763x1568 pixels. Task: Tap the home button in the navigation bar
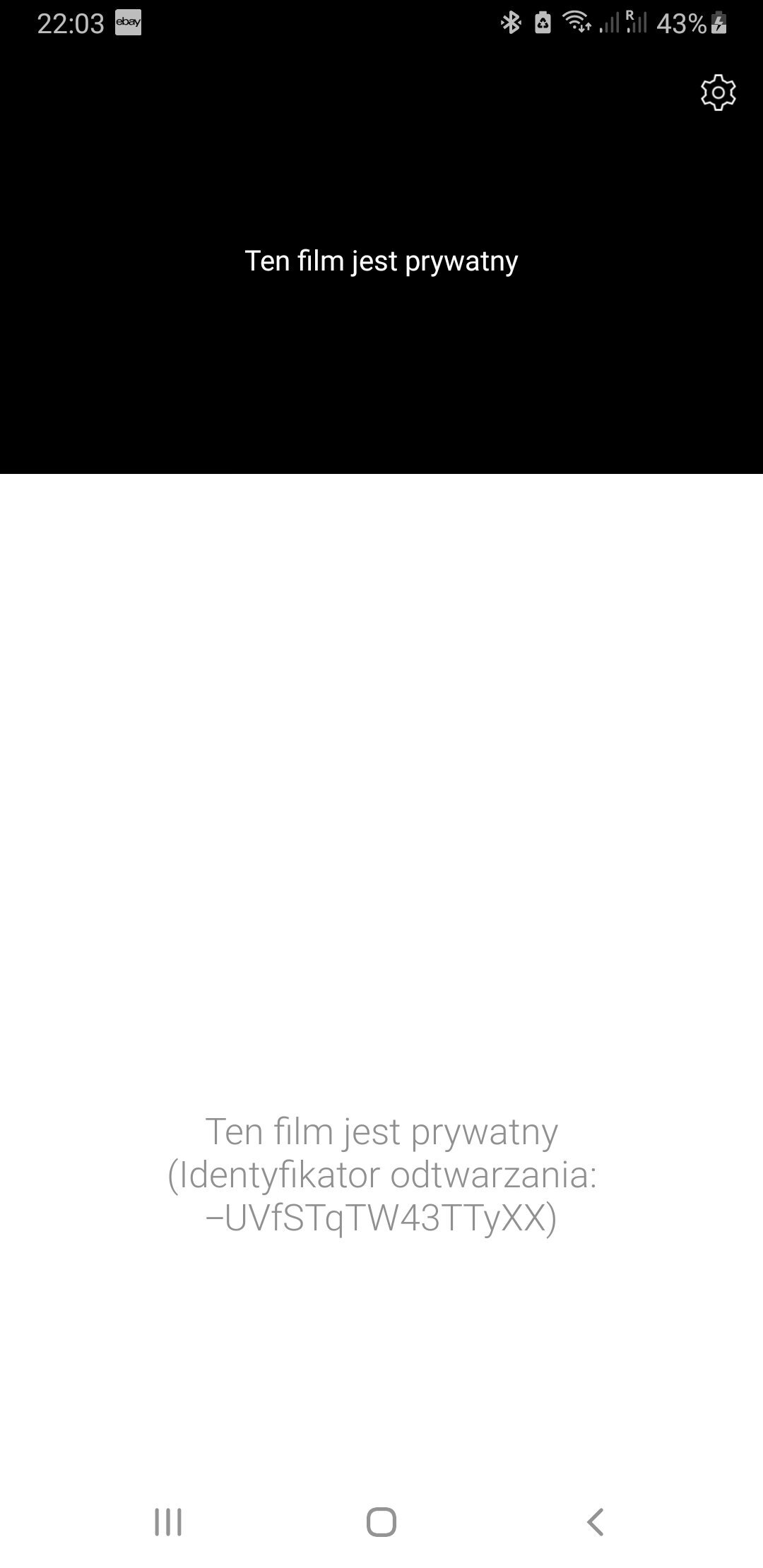pos(381,1522)
